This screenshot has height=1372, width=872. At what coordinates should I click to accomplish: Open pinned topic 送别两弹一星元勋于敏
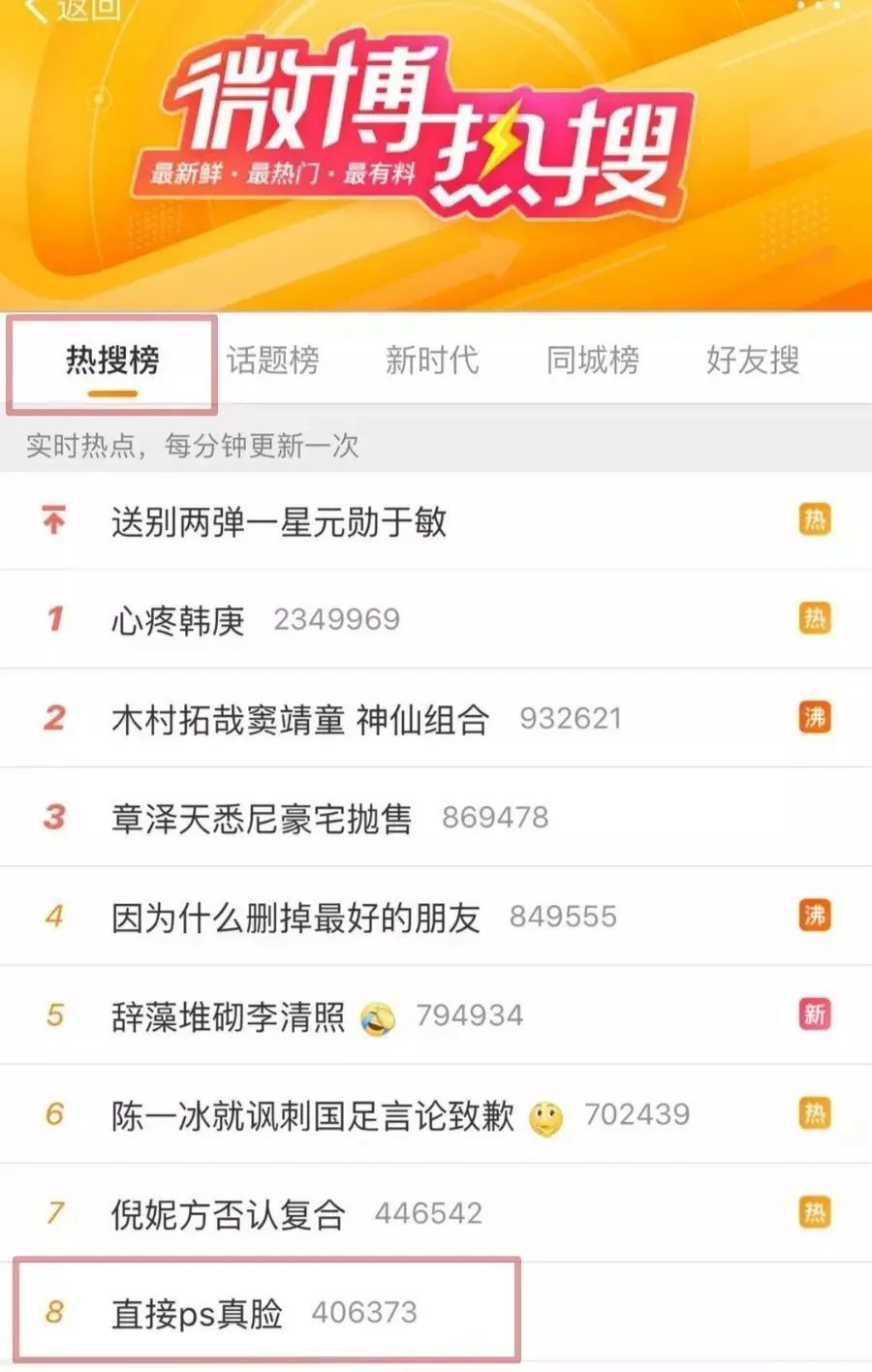(x=436, y=522)
